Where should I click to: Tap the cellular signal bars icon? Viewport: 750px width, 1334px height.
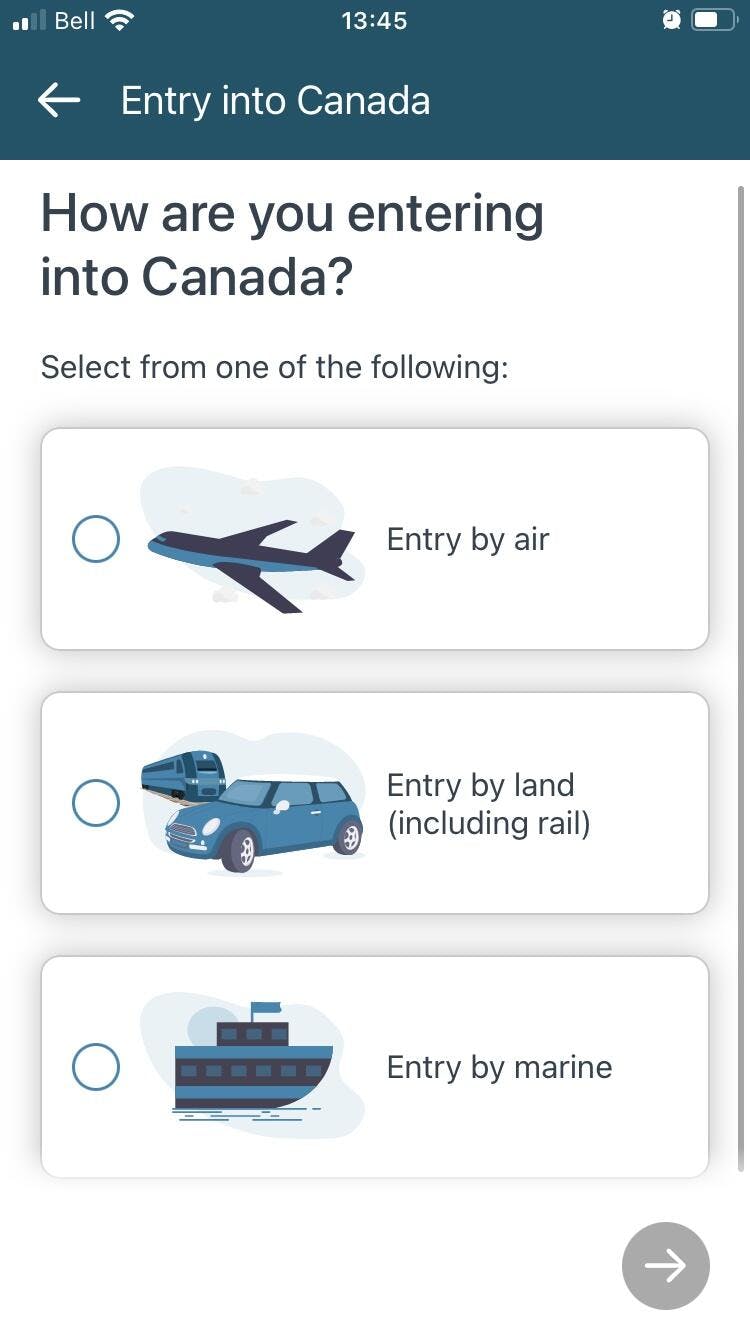[27, 19]
